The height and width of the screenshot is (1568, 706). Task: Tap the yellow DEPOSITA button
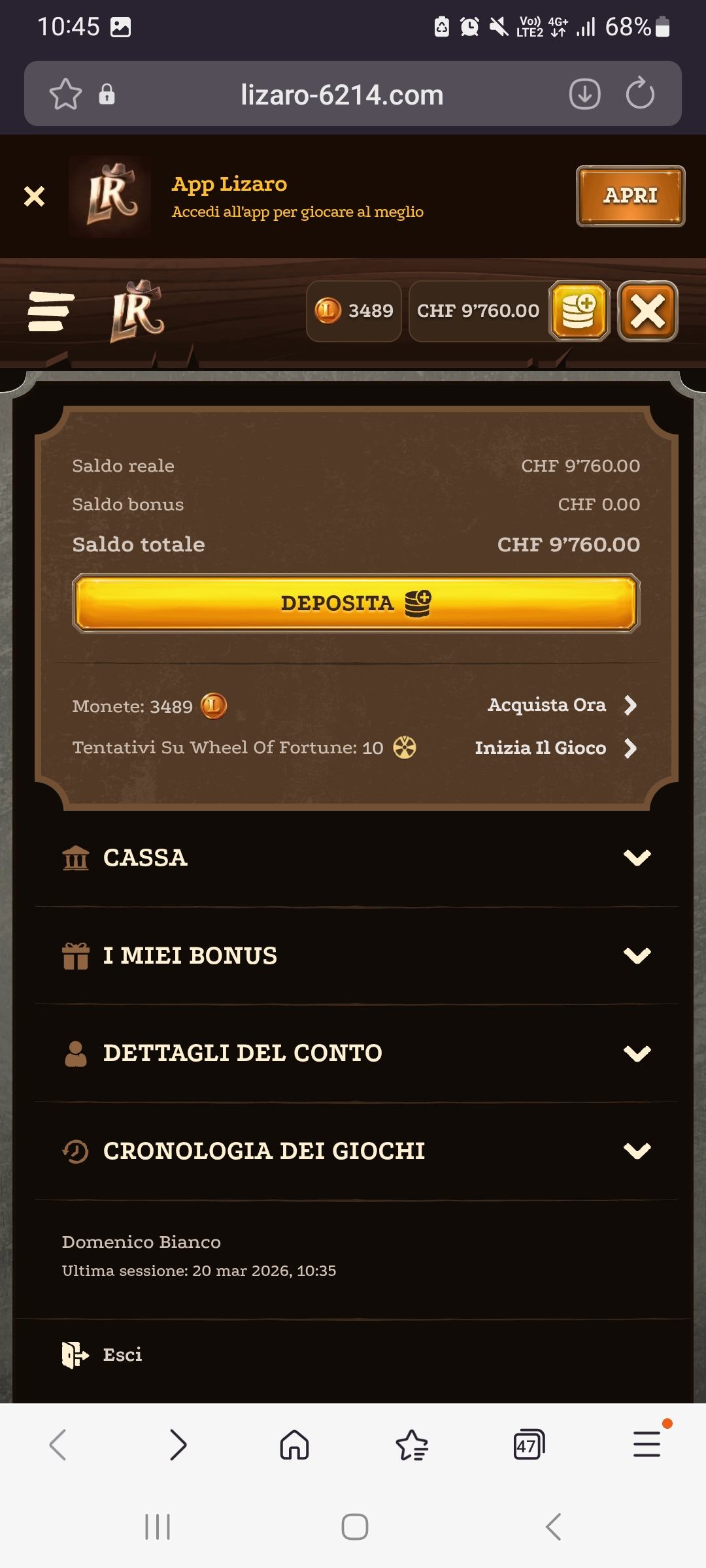[x=356, y=602]
